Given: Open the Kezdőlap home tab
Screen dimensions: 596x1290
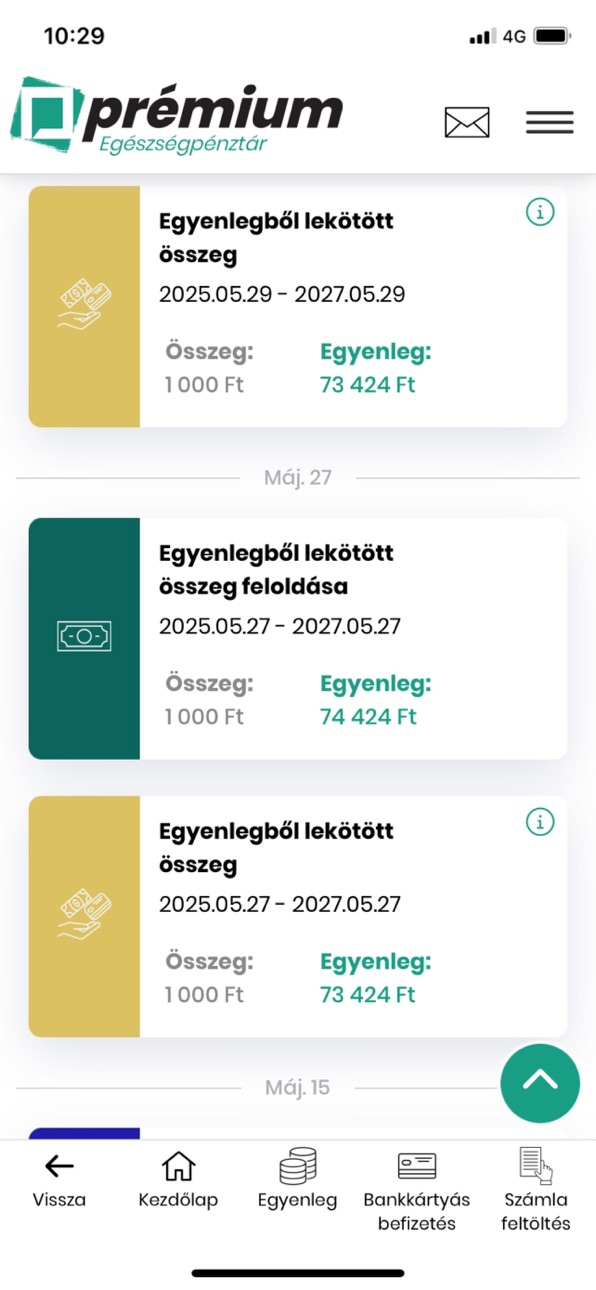Looking at the screenshot, I should 178,1182.
